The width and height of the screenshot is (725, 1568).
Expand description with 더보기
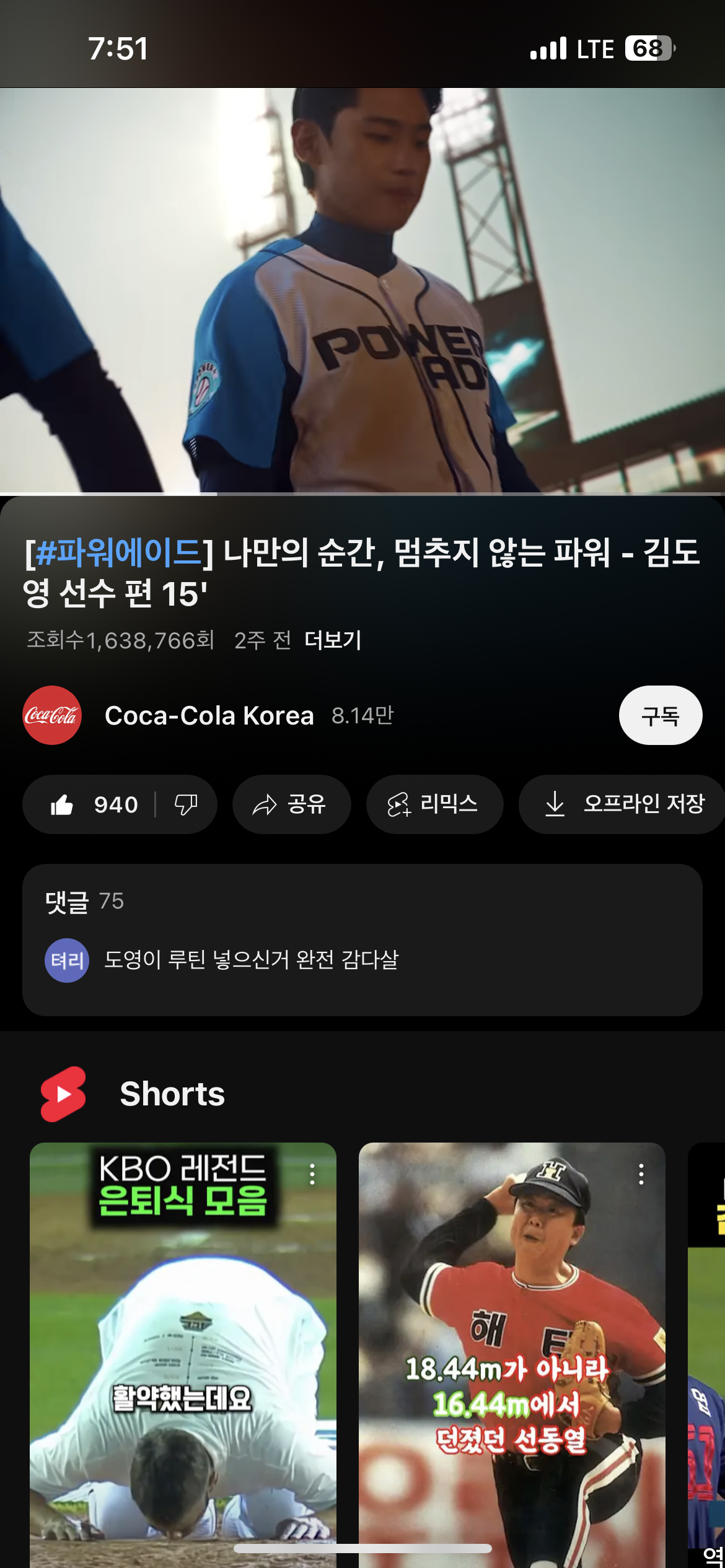click(x=333, y=640)
